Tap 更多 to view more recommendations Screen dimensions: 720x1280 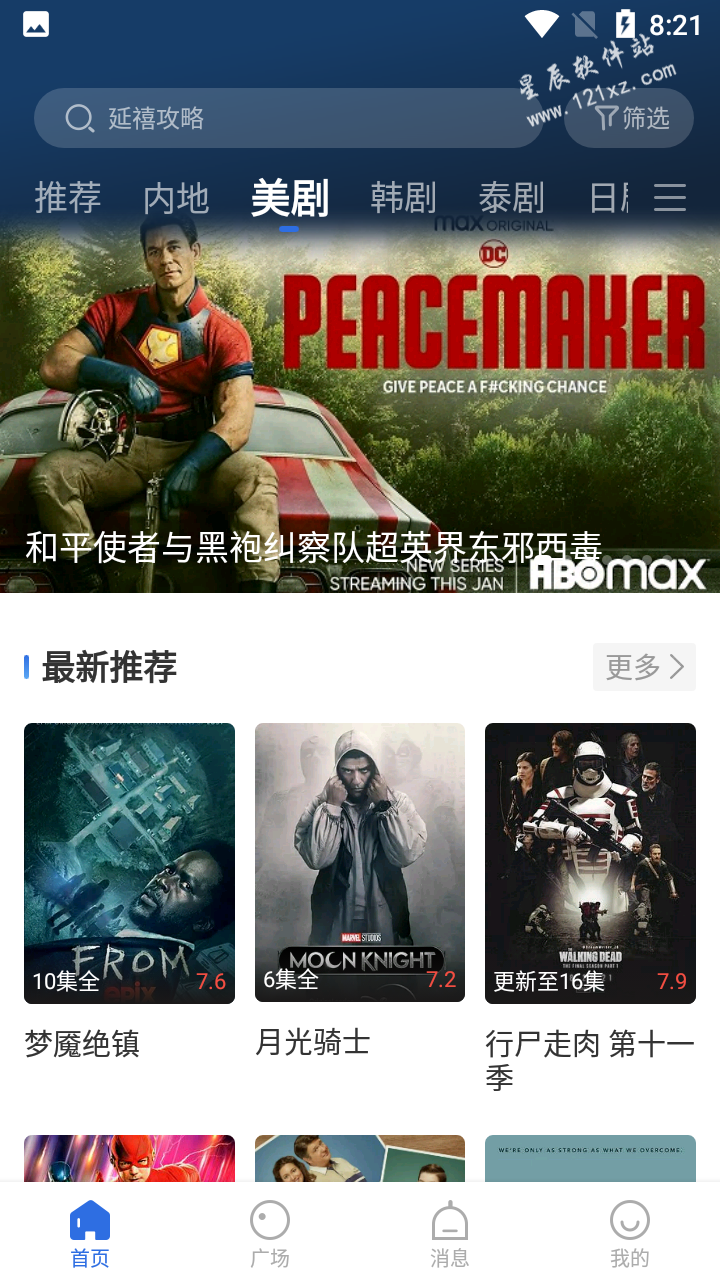point(644,667)
